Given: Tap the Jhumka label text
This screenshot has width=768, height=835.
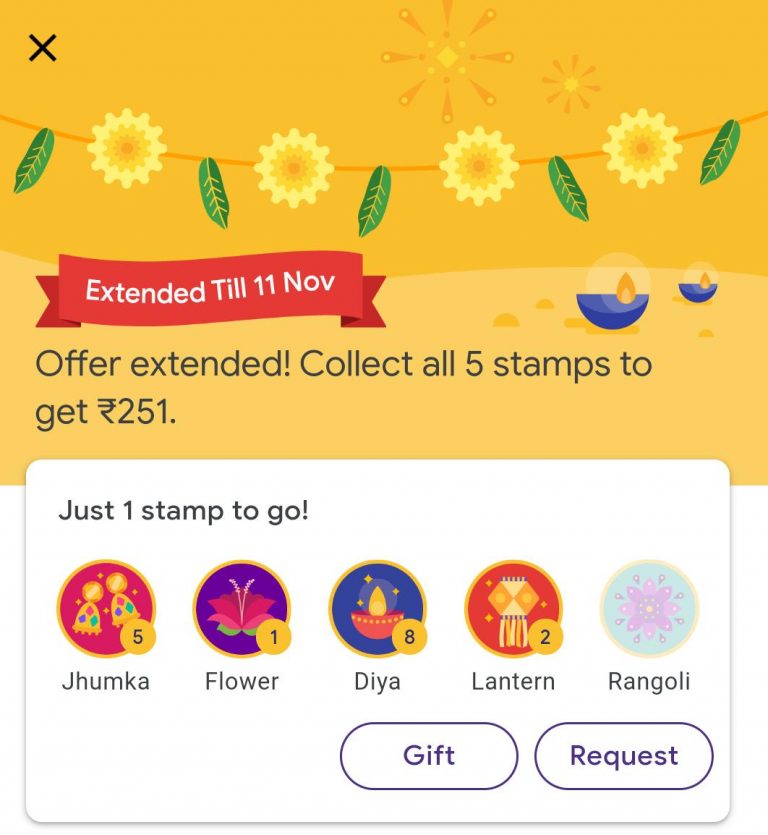Looking at the screenshot, I should (x=105, y=681).
